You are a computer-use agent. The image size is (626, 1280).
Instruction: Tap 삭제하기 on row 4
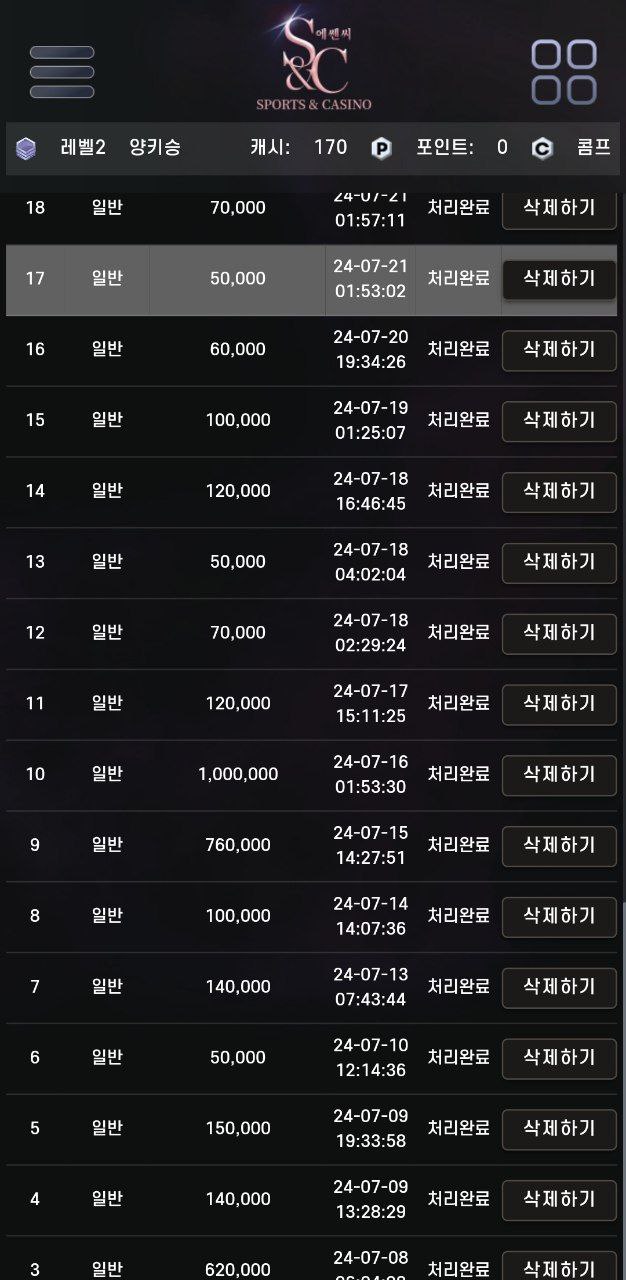pos(559,1200)
